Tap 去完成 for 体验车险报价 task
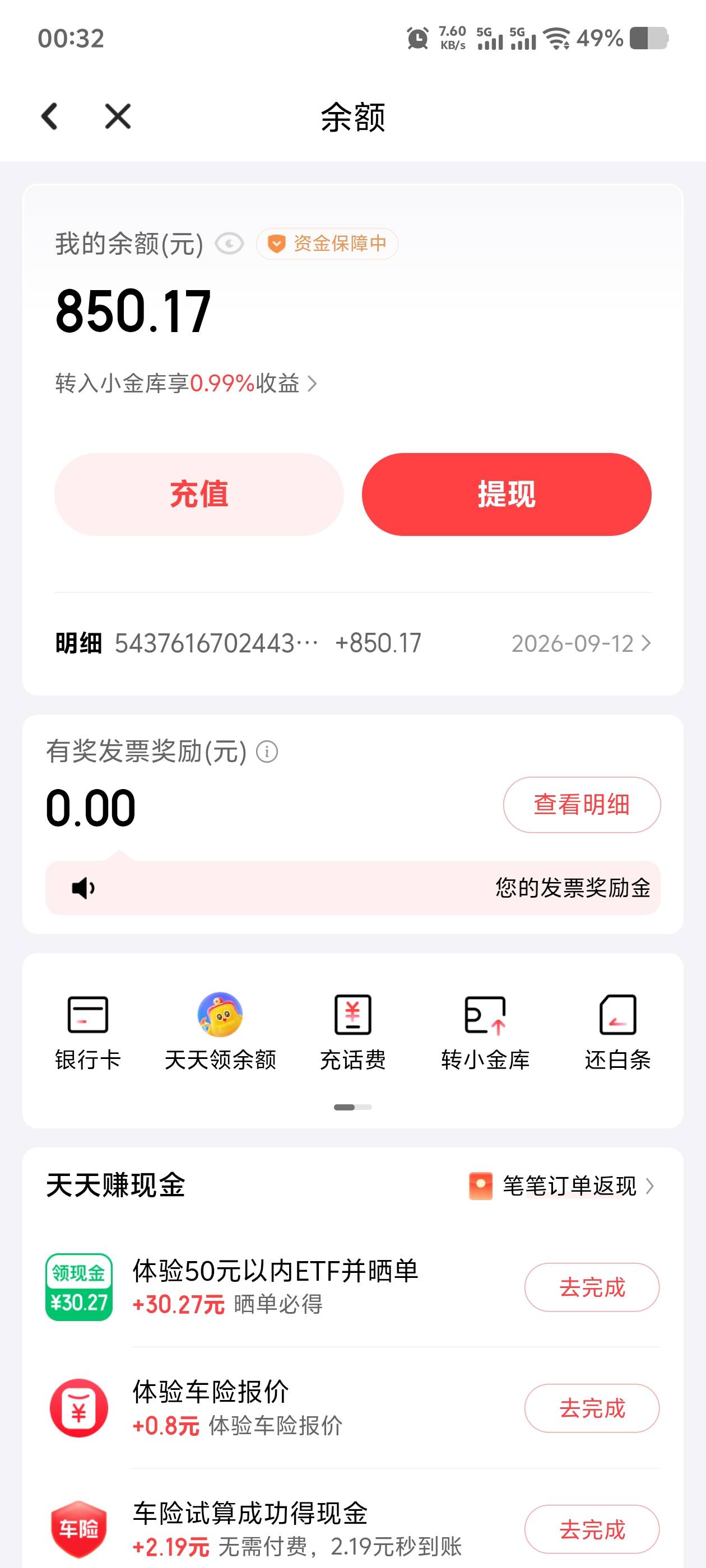 pyautogui.click(x=592, y=1408)
